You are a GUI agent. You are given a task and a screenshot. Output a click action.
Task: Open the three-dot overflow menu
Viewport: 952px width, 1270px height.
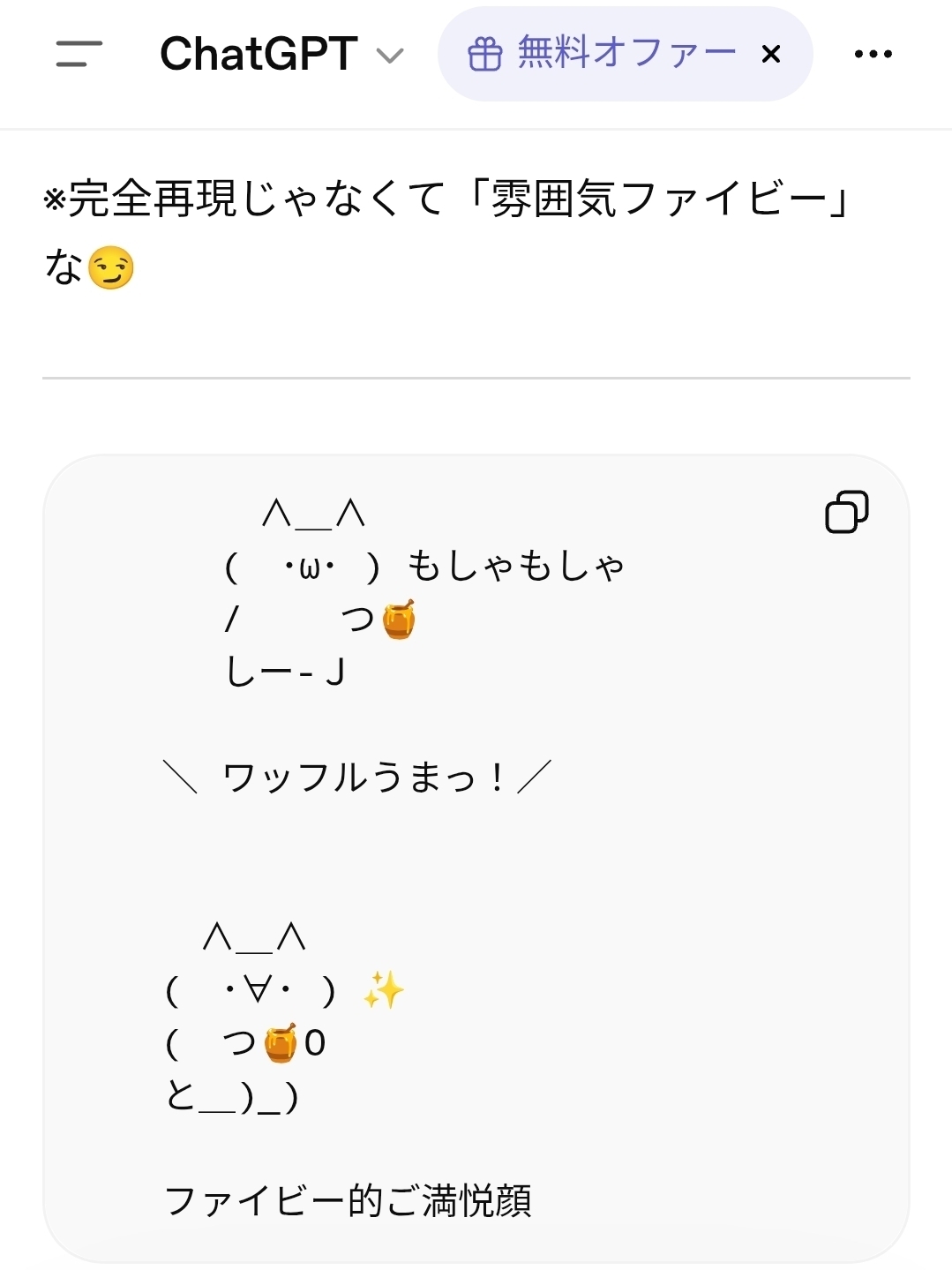tap(873, 55)
